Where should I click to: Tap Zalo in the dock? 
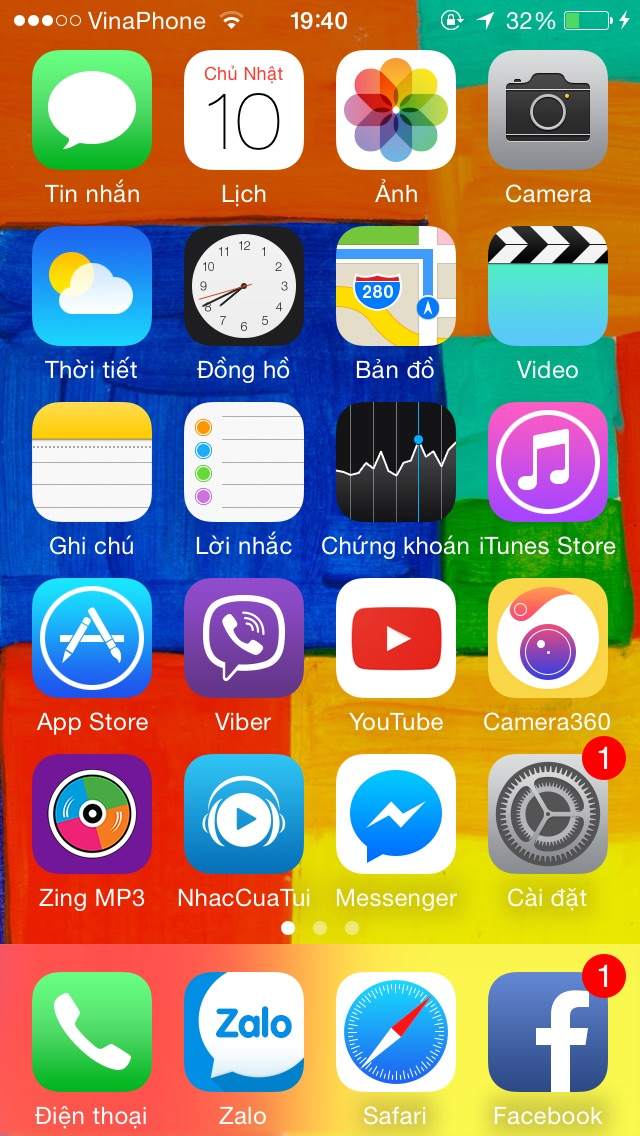point(244,1032)
